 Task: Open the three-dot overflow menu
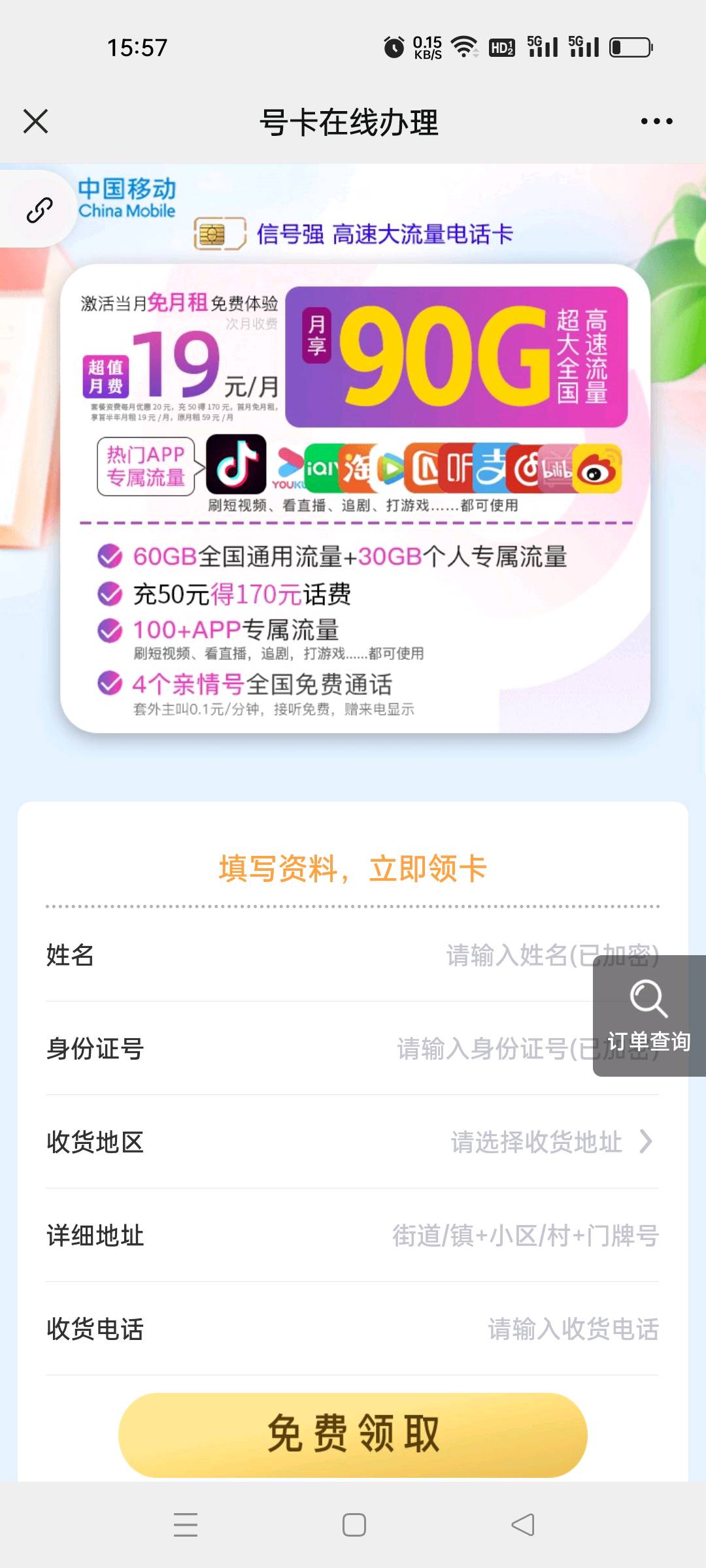pyautogui.click(x=656, y=122)
